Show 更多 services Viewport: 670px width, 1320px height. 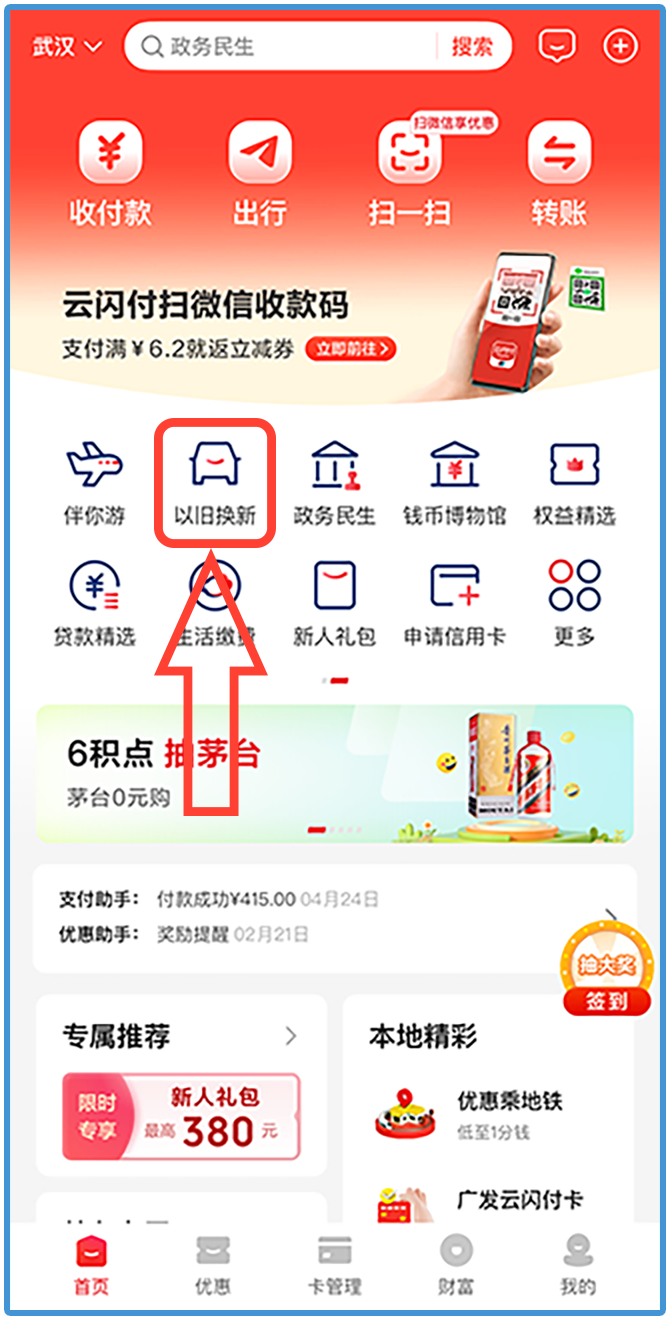[574, 604]
